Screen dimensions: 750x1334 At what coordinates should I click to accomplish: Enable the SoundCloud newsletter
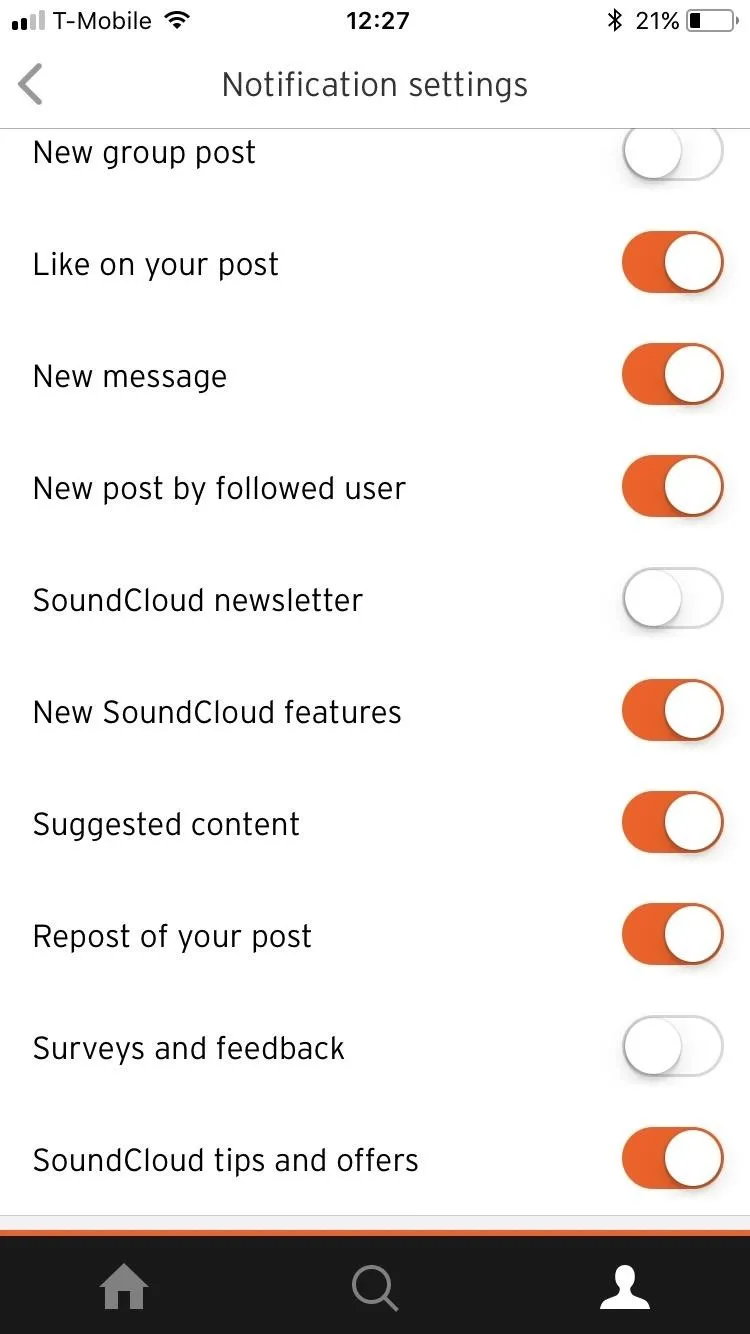pos(672,598)
